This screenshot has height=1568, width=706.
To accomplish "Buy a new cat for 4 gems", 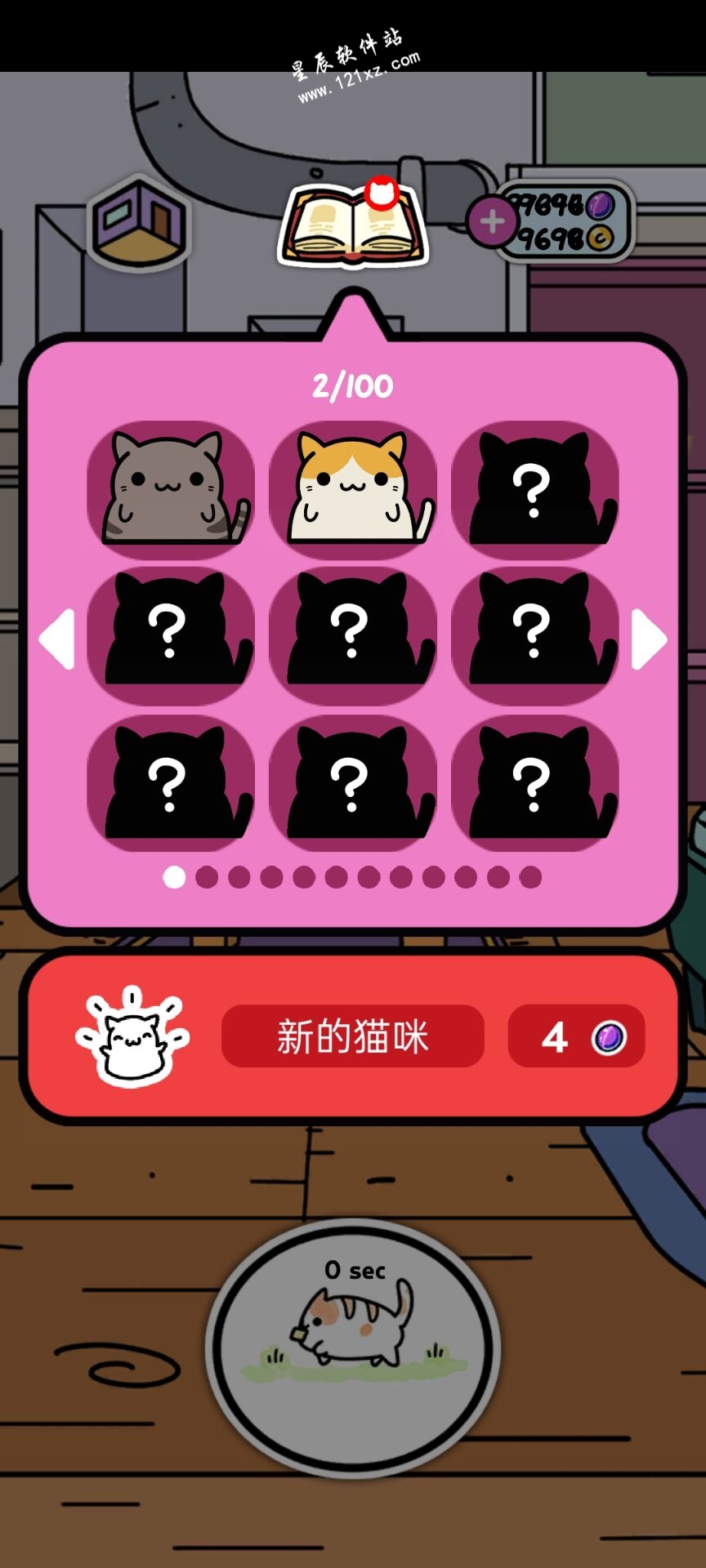I will (576, 1036).
